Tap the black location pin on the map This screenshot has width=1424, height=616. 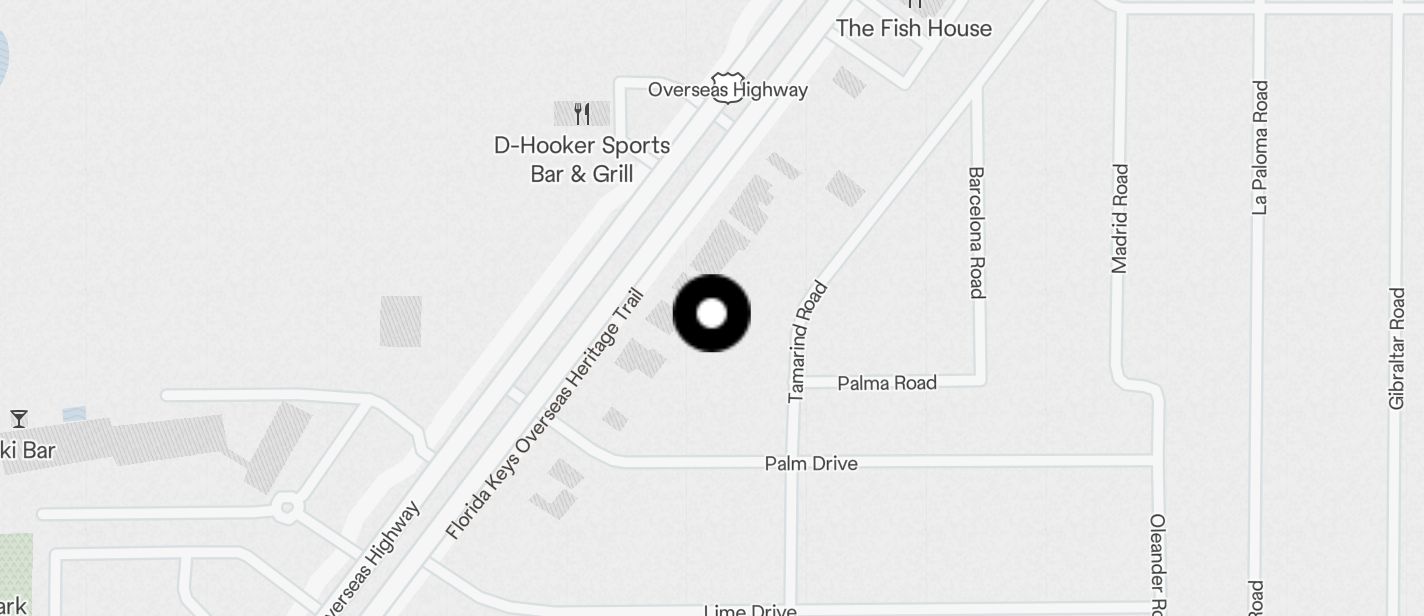(x=711, y=314)
